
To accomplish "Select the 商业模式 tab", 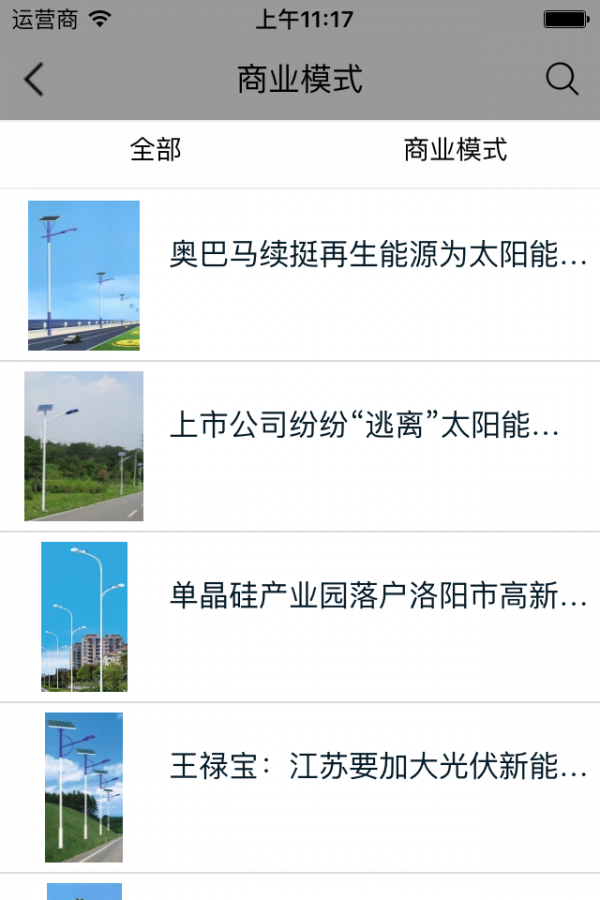I will click(x=455, y=150).
